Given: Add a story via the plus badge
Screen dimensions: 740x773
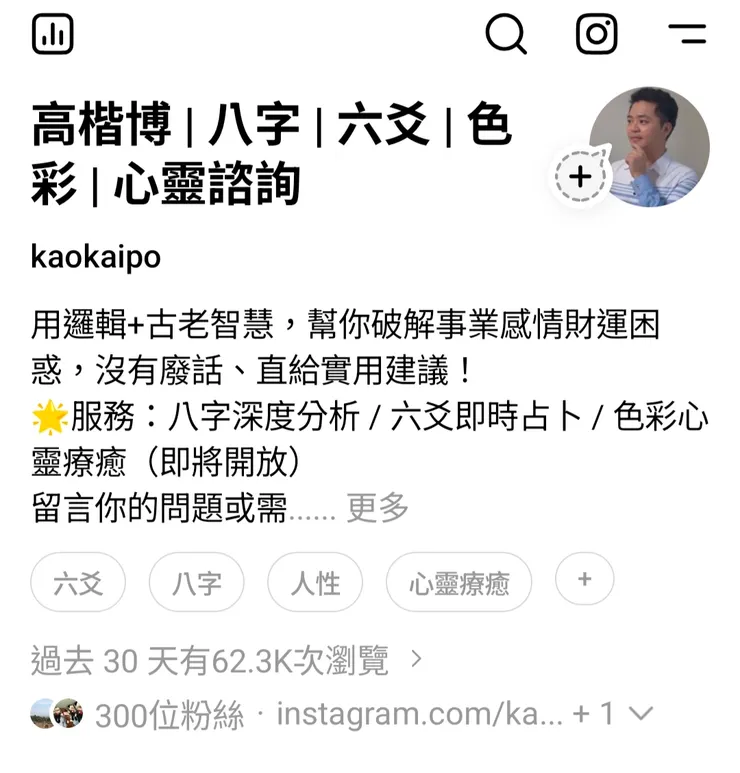Looking at the screenshot, I should click(580, 178).
